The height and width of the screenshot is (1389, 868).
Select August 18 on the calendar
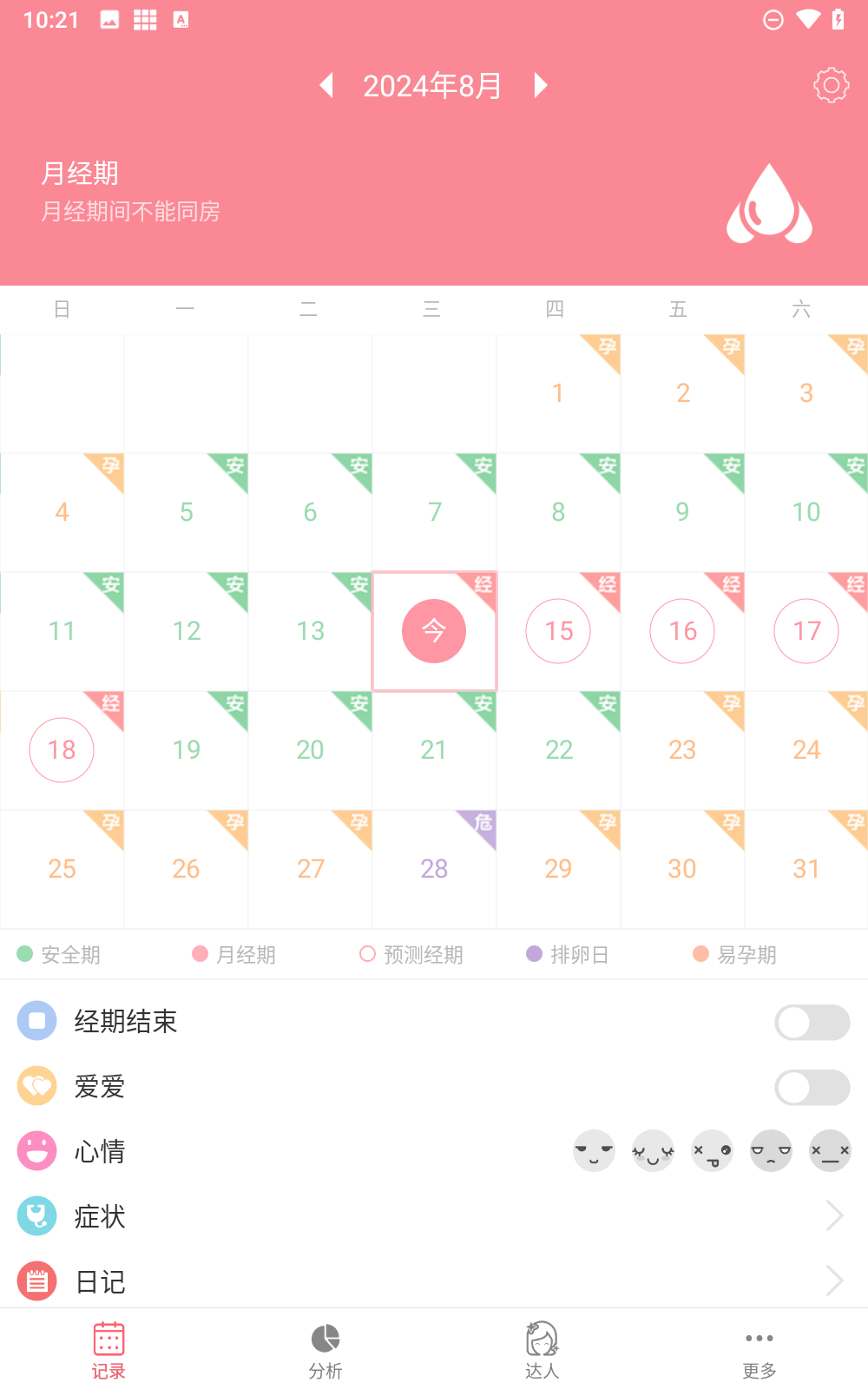click(x=62, y=750)
